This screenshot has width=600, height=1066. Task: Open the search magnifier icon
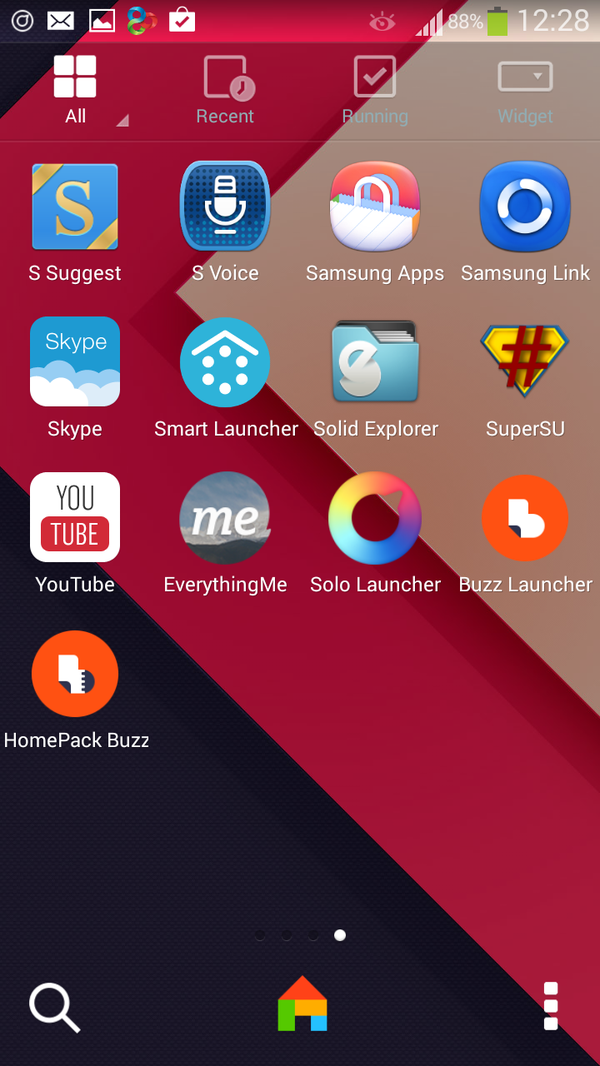tap(54, 1006)
